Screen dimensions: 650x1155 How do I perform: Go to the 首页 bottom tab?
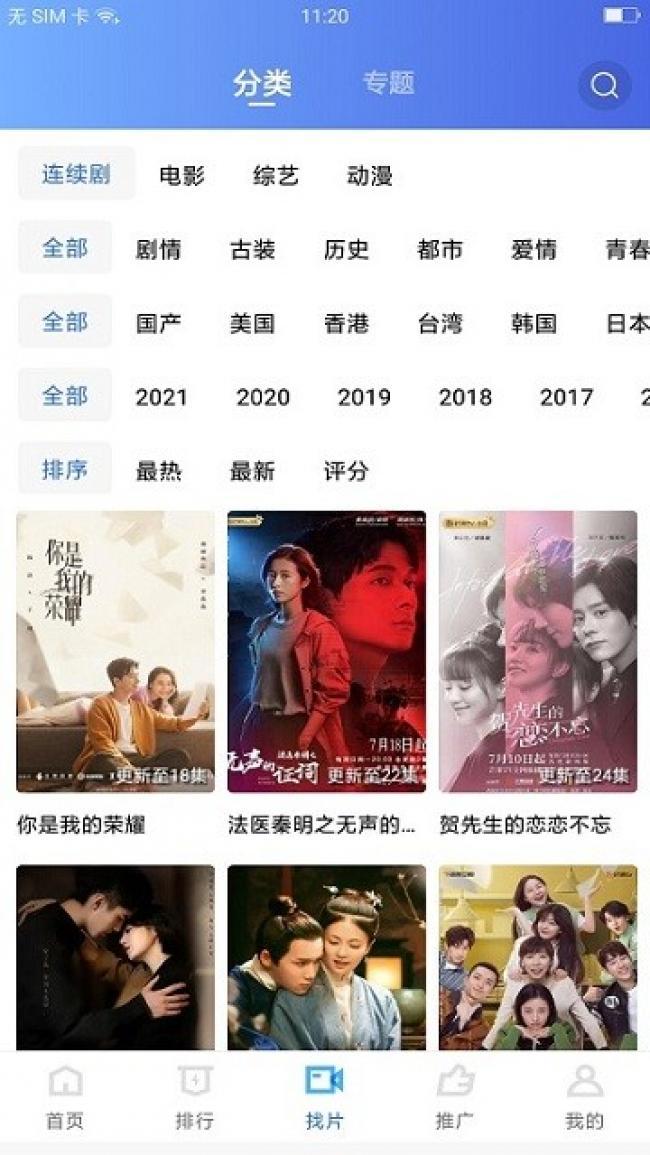point(65,1097)
